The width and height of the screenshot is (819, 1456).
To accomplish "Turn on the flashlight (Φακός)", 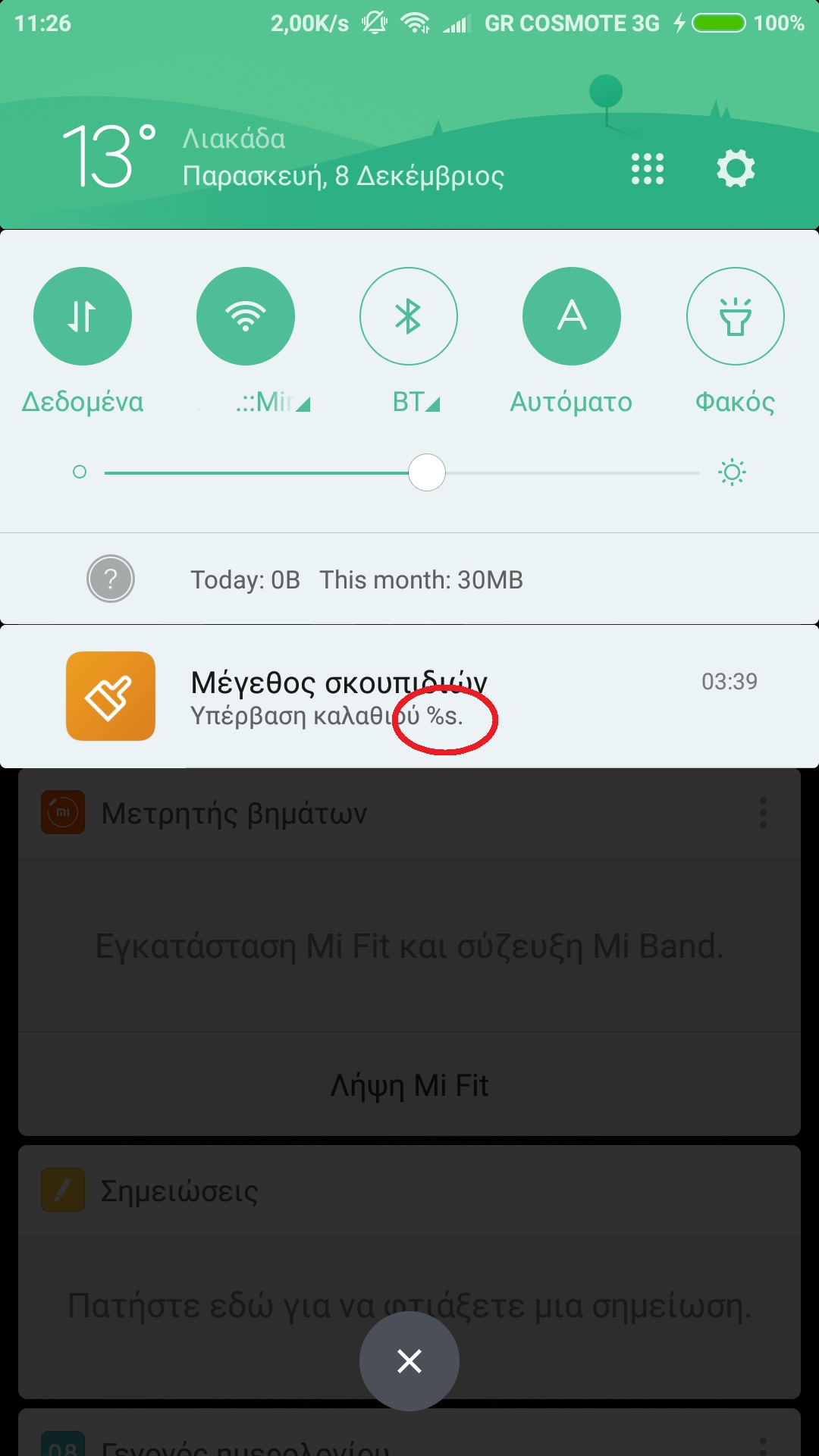I will click(735, 316).
